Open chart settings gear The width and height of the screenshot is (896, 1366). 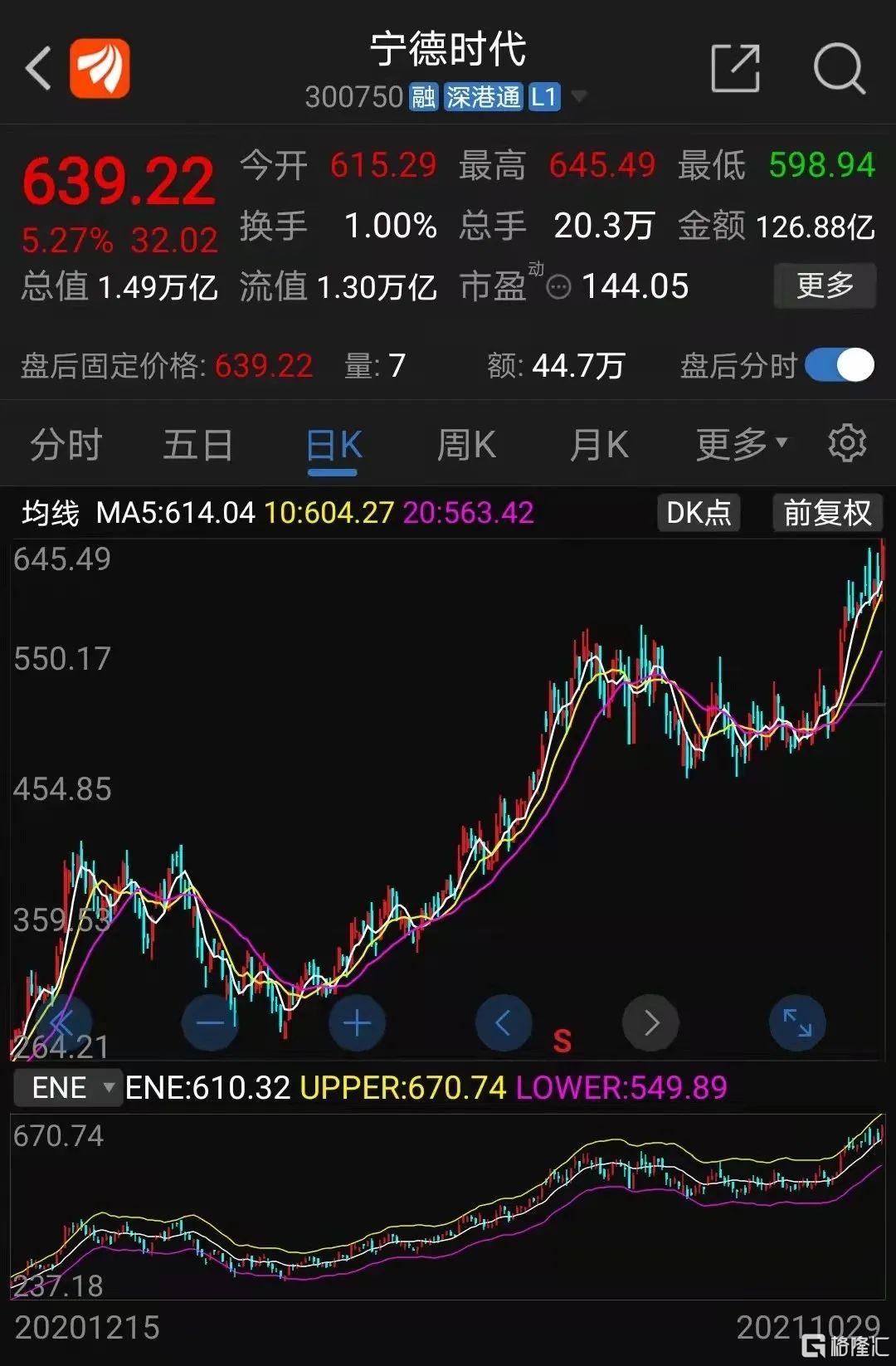point(846,443)
